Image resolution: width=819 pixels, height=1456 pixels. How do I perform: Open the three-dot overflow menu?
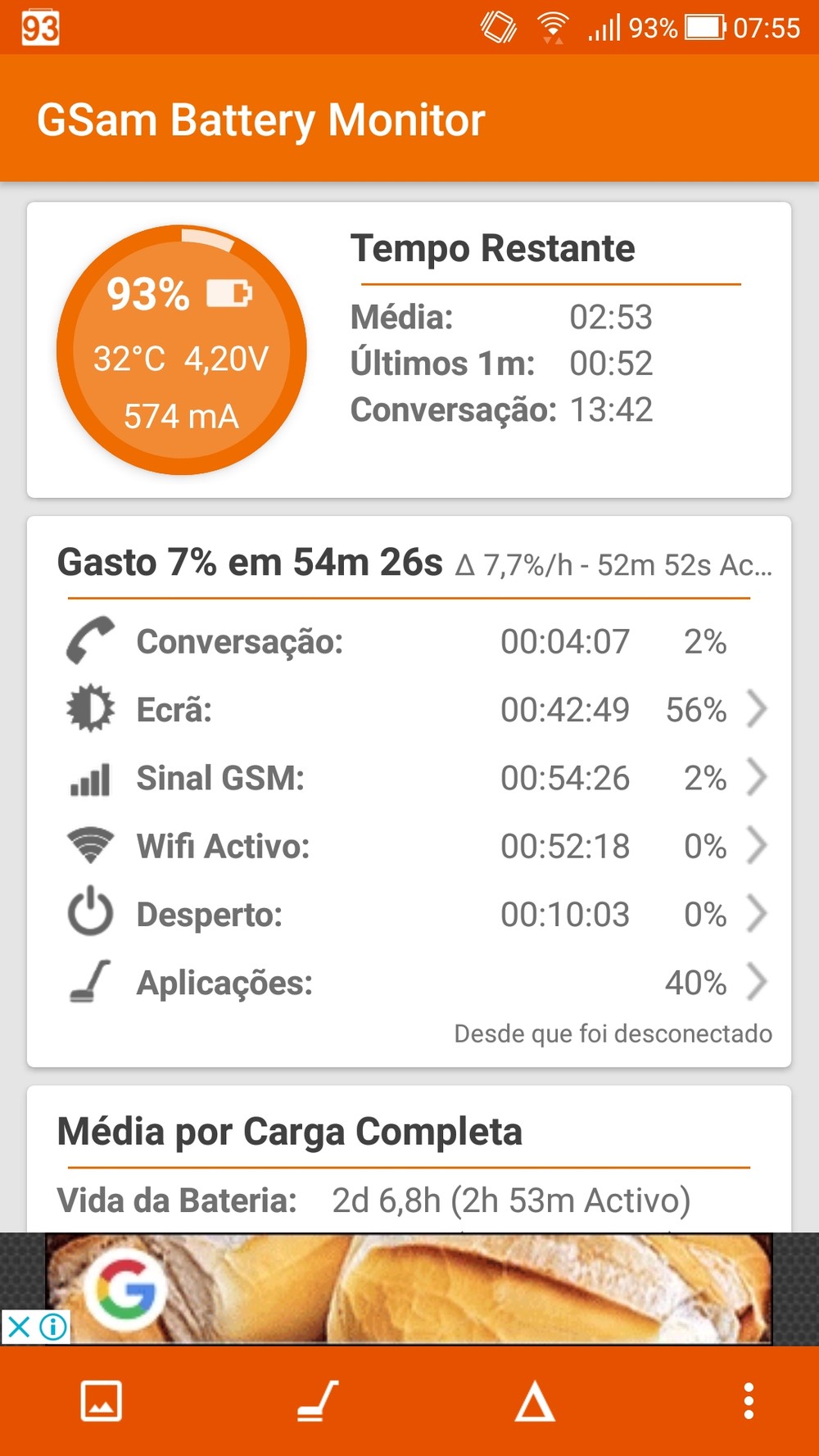(749, 1401)
